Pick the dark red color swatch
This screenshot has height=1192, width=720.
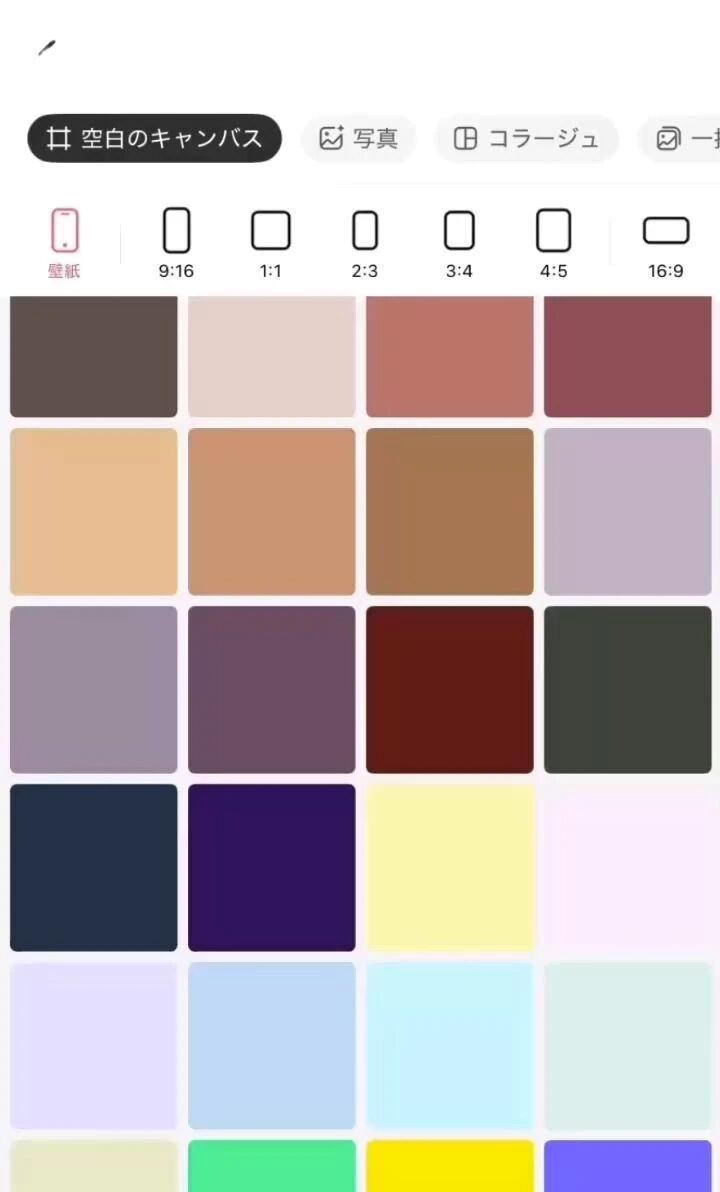point(449,689)
